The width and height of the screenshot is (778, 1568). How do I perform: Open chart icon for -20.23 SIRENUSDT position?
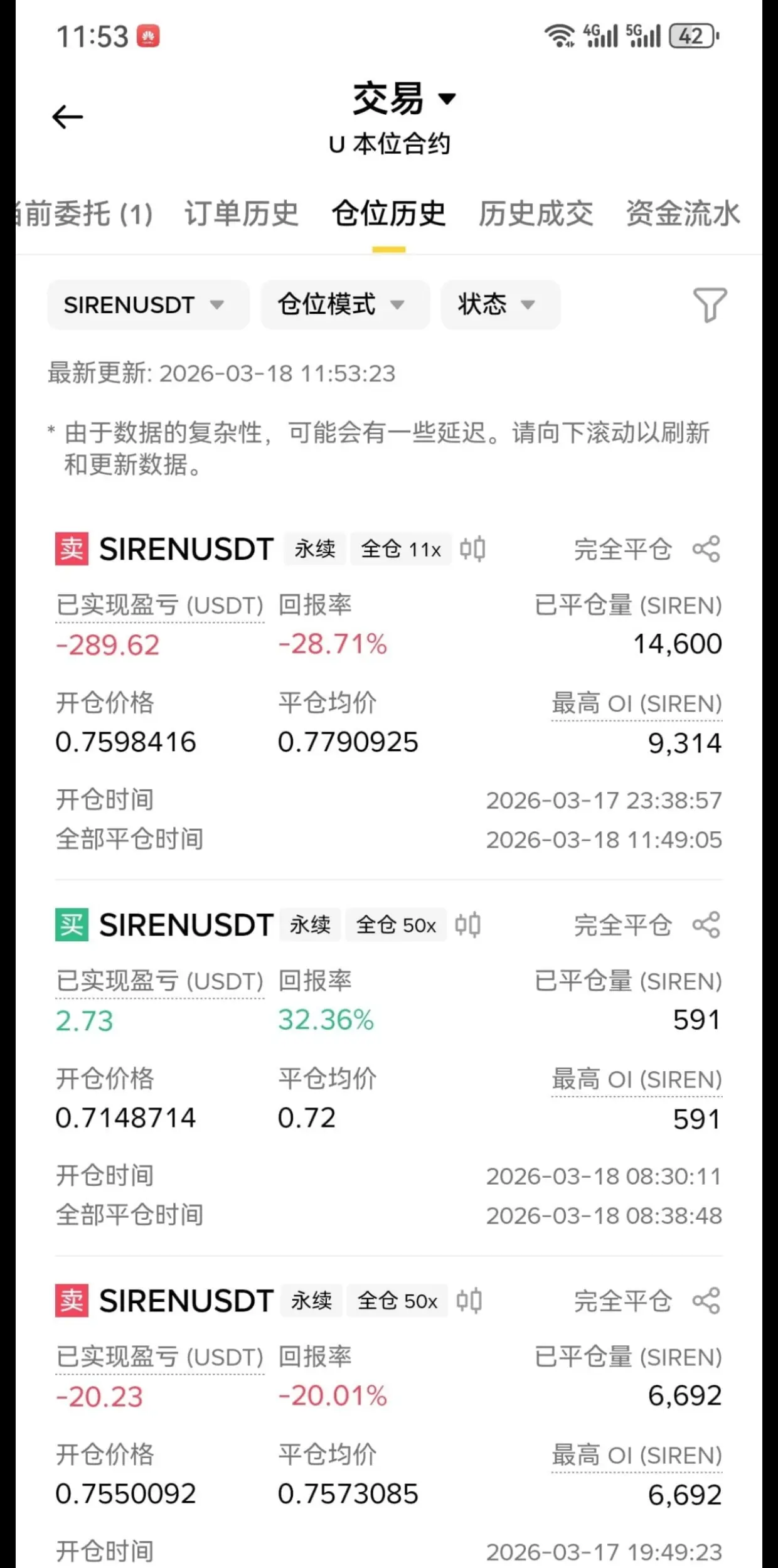coord(469,1301)
